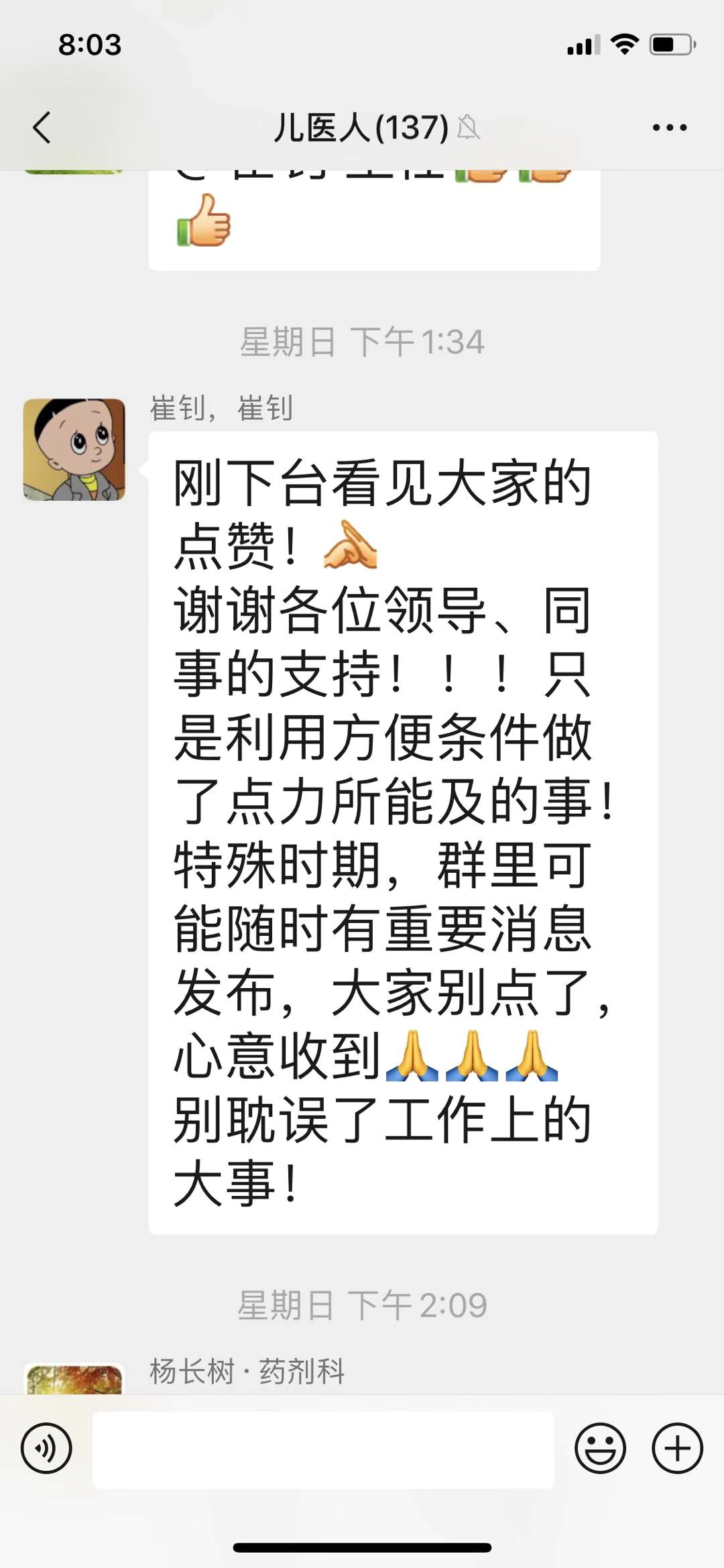Image resolution: width=724 pixels, height=1568 pixels.
Task: Open the plus attachments menu
Action: tap(677, 1448)
